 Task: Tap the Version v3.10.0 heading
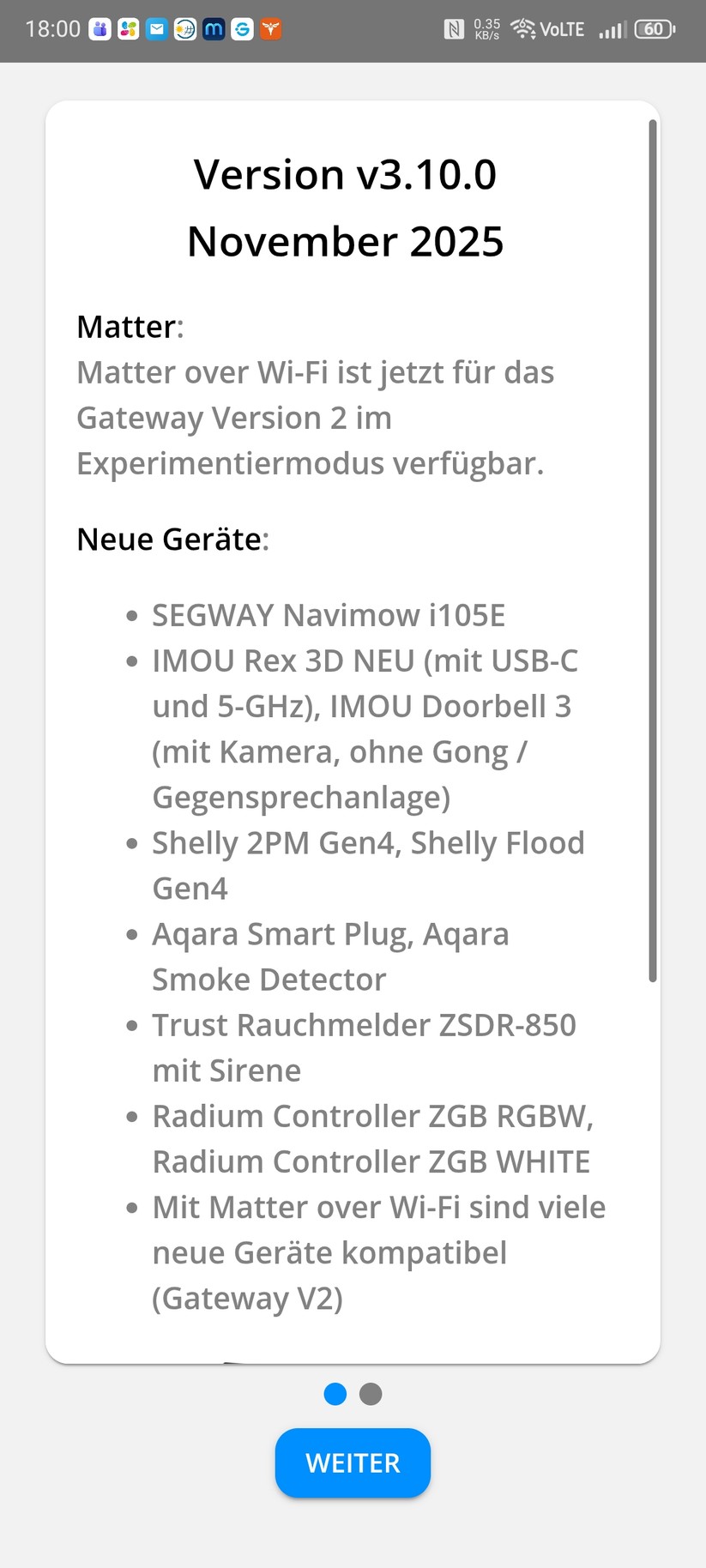click(346, 174)
